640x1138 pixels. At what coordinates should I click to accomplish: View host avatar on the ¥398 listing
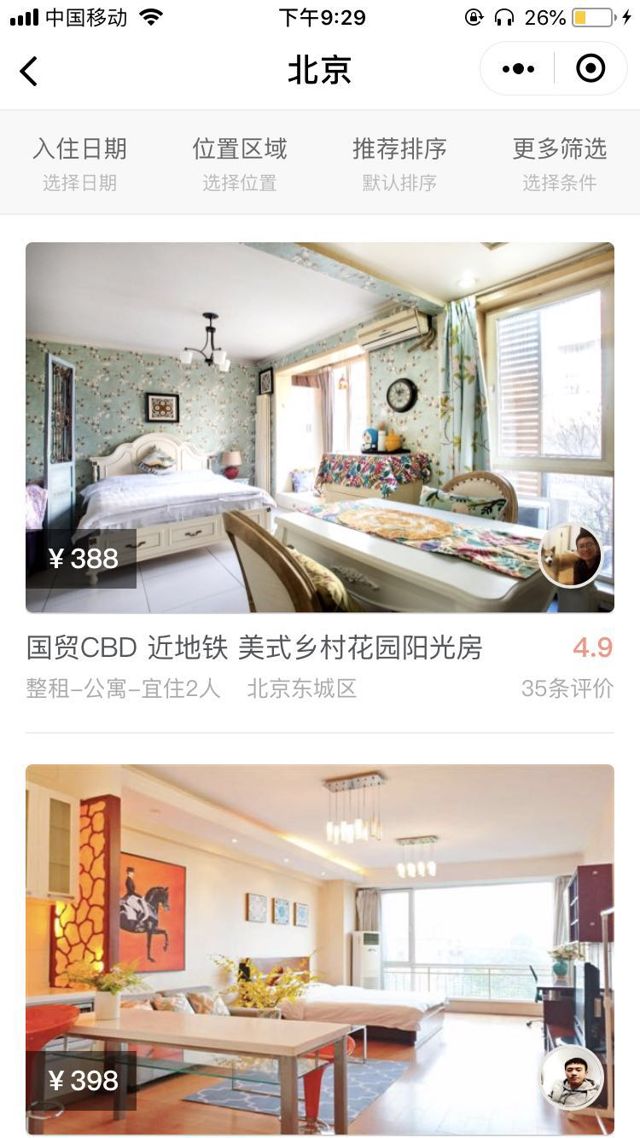click(x=572, y=1078)
